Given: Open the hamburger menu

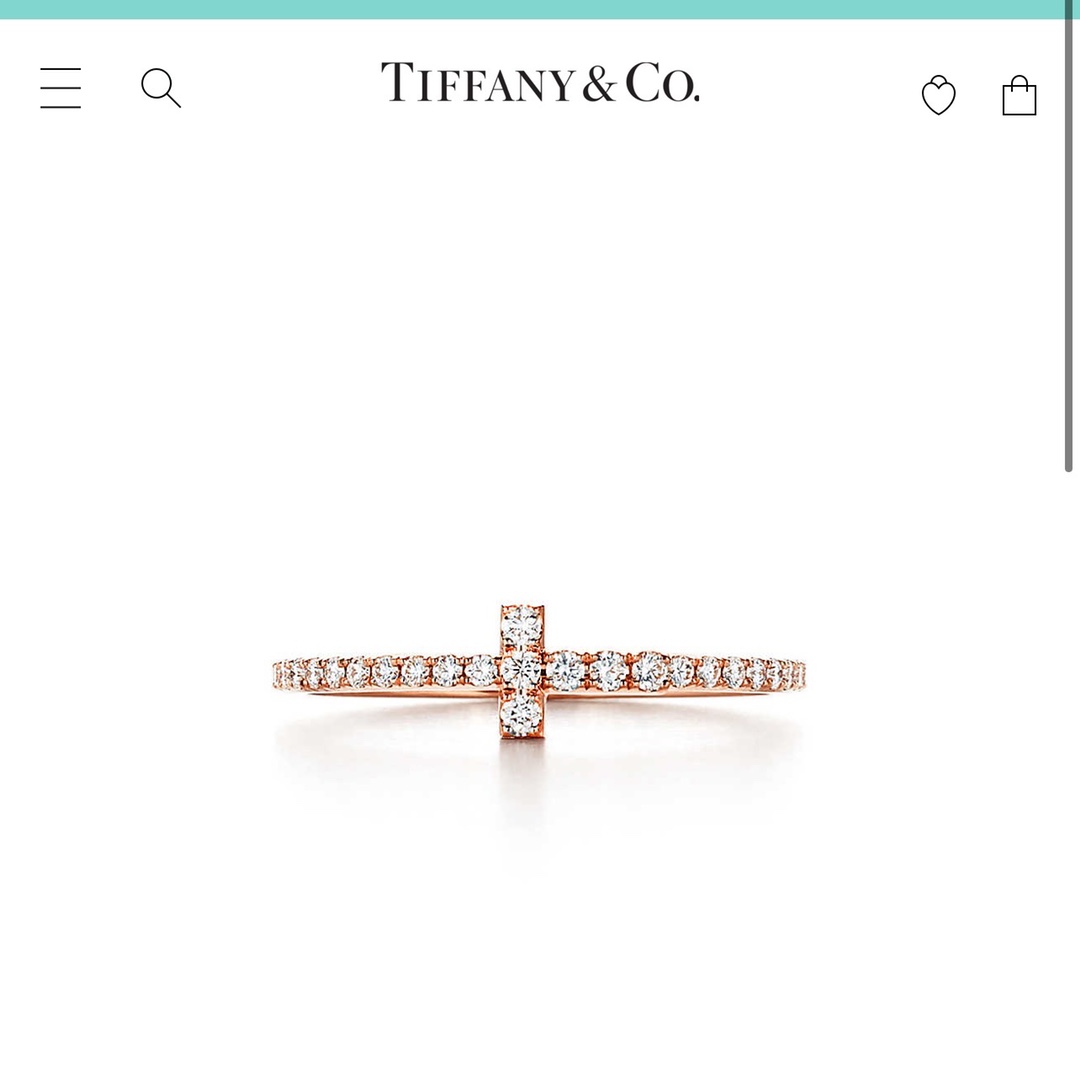Looking at the screenshot, I should point(61,88).
